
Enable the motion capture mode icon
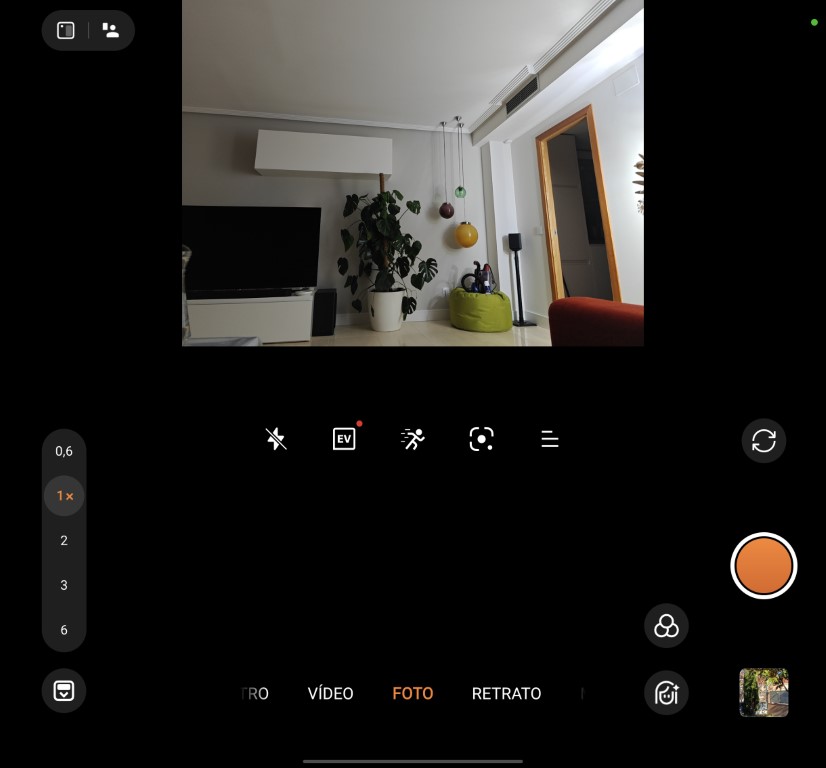click(x=413, y=439)
